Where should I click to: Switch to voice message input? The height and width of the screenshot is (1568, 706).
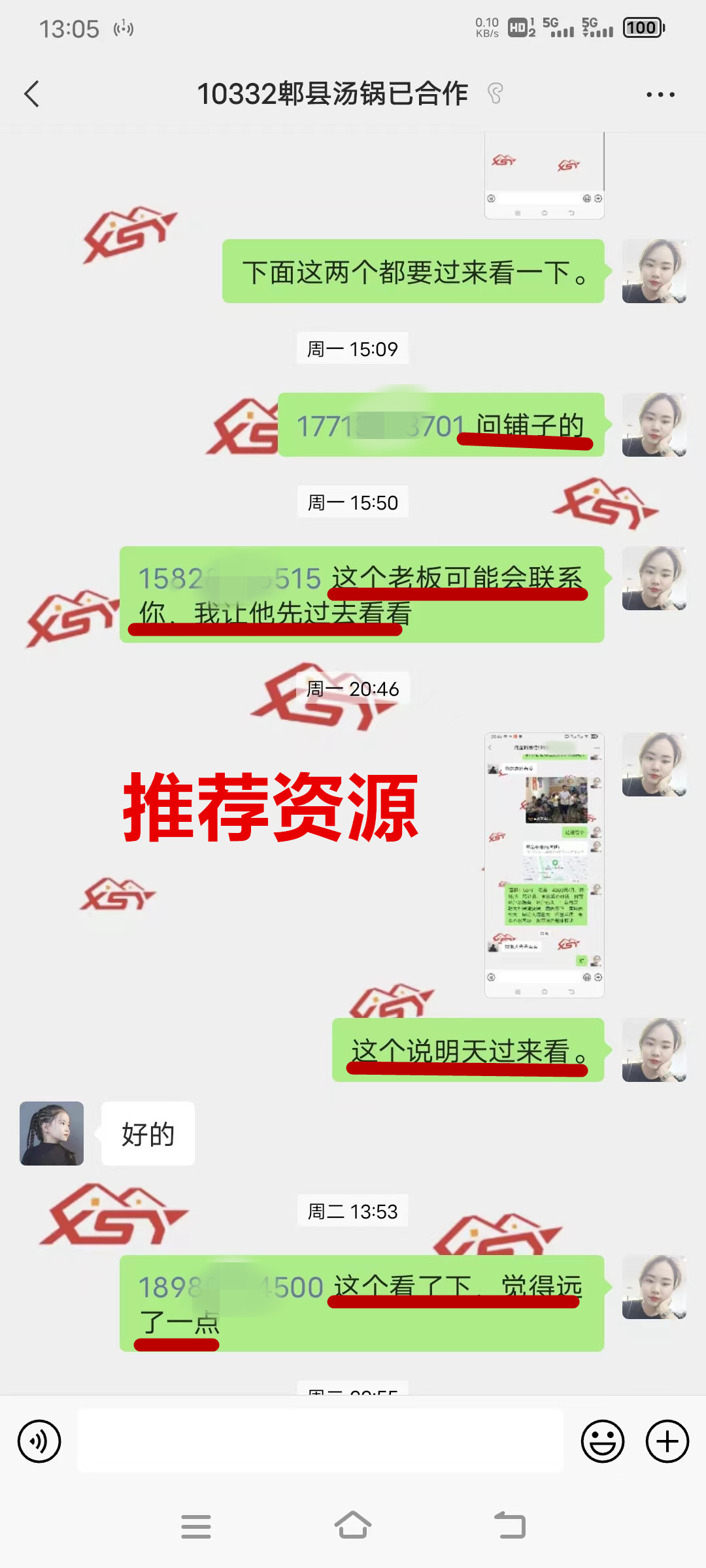tap(39, 1441)
